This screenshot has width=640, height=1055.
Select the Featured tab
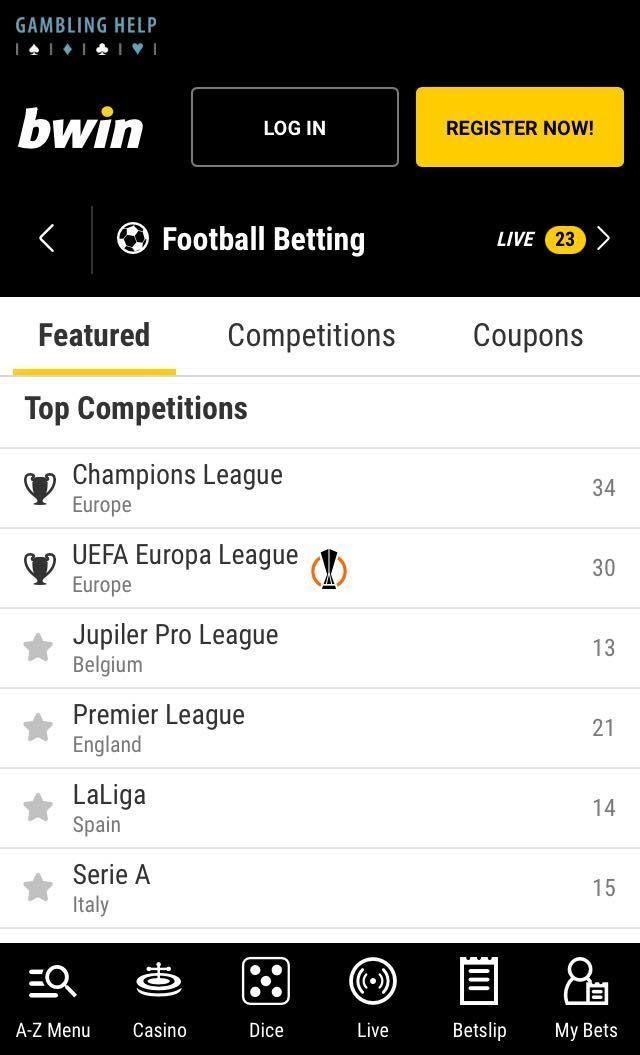tap(94, 336)
